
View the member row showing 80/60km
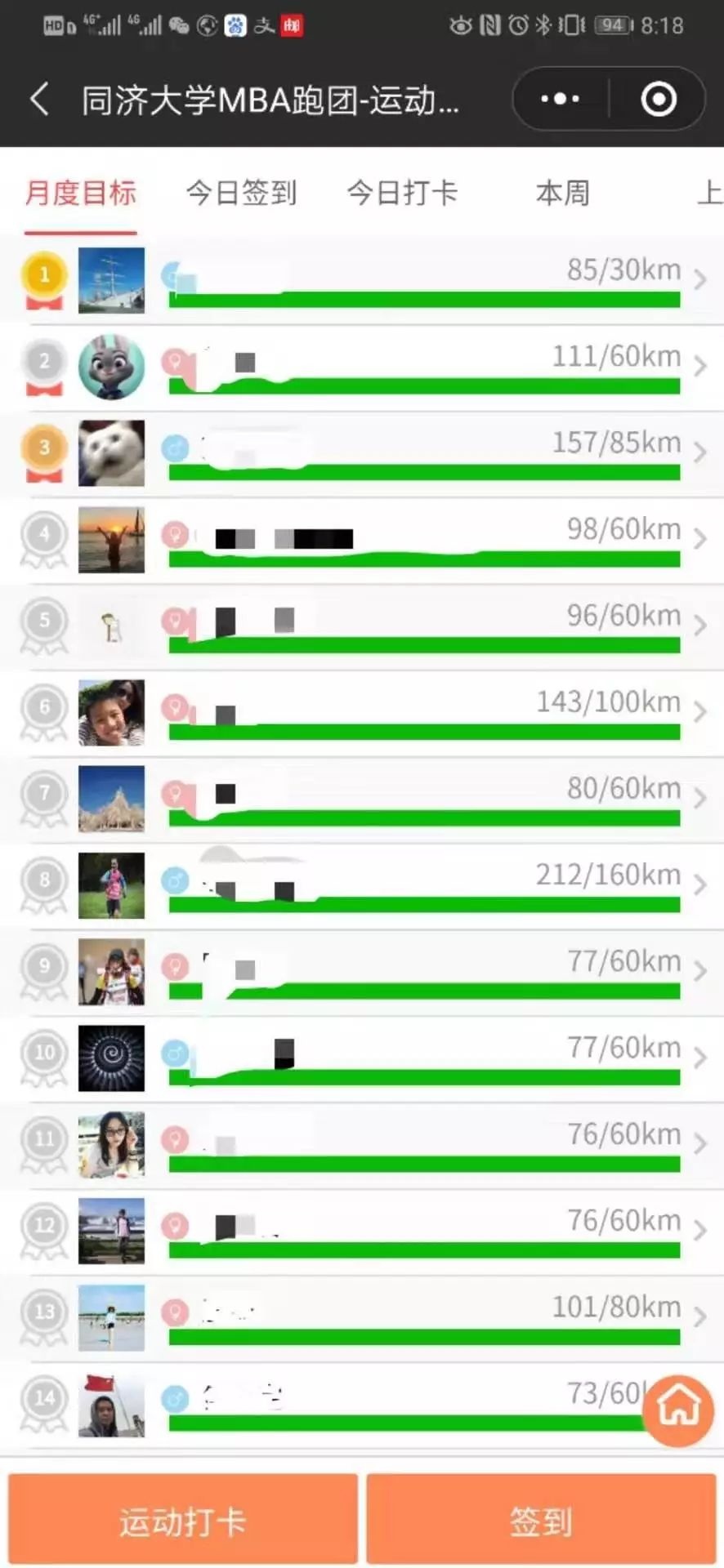(425, 799)
